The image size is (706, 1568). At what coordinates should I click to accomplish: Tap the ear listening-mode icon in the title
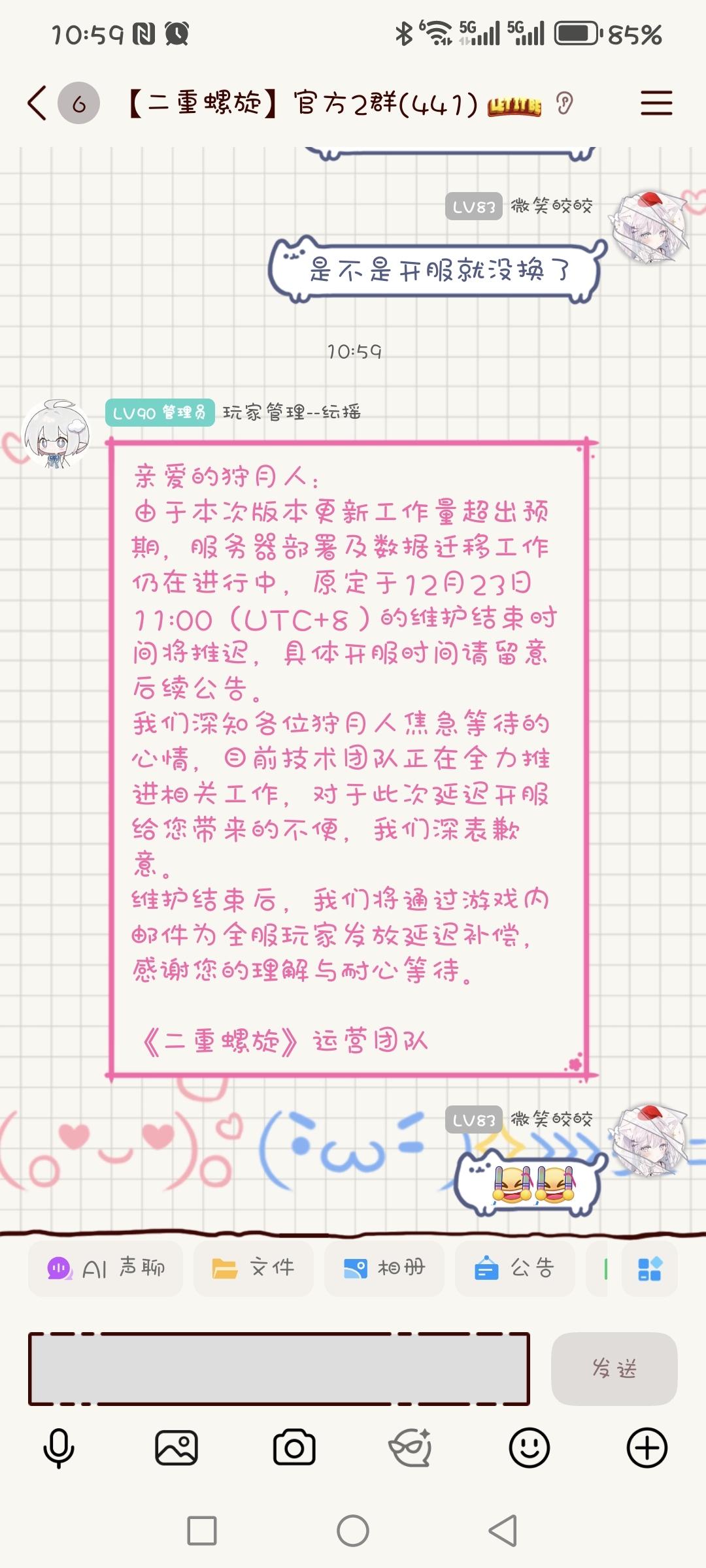(564, 103)
